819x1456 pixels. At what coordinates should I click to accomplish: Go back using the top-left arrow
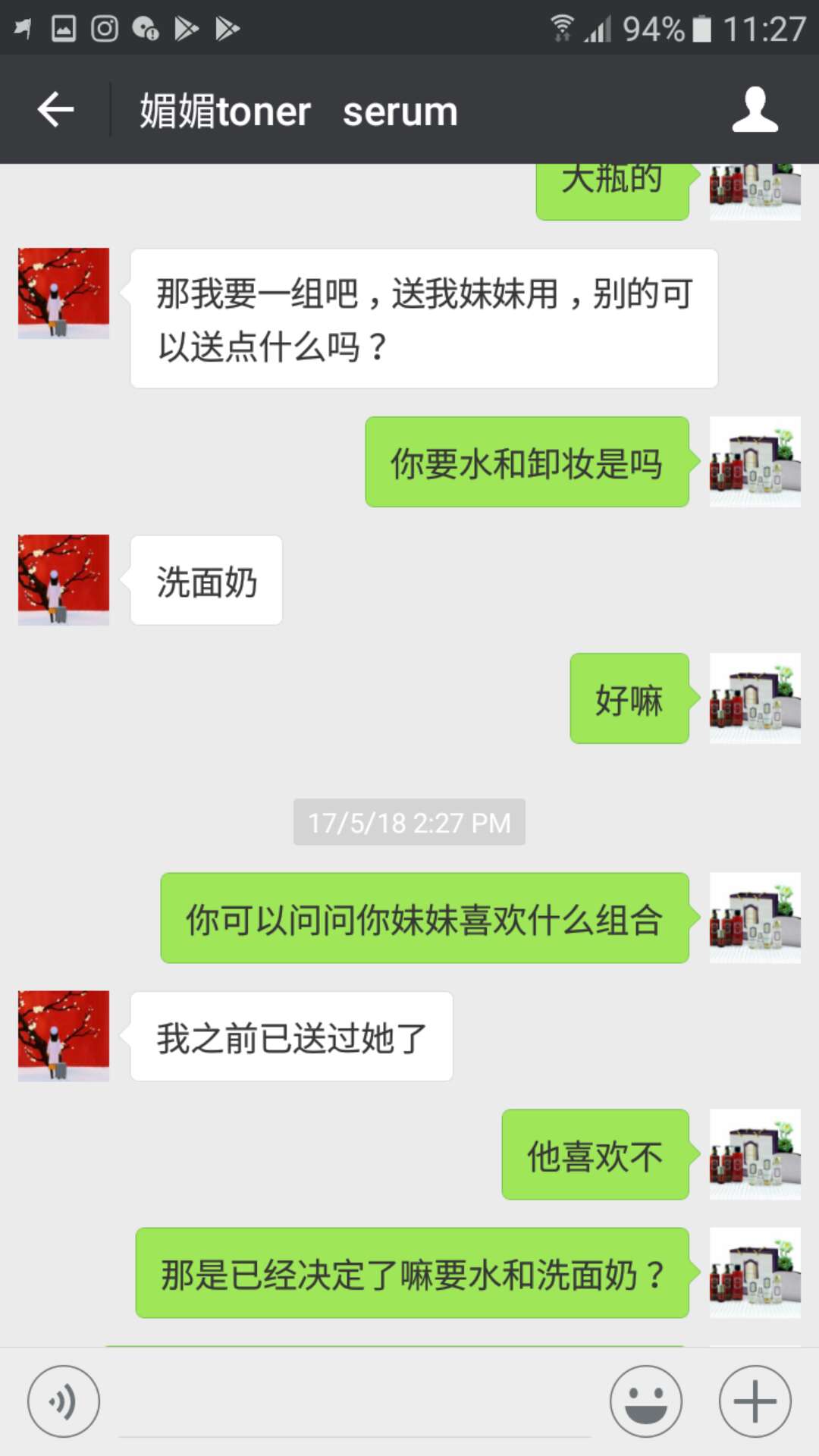[55, 110]
